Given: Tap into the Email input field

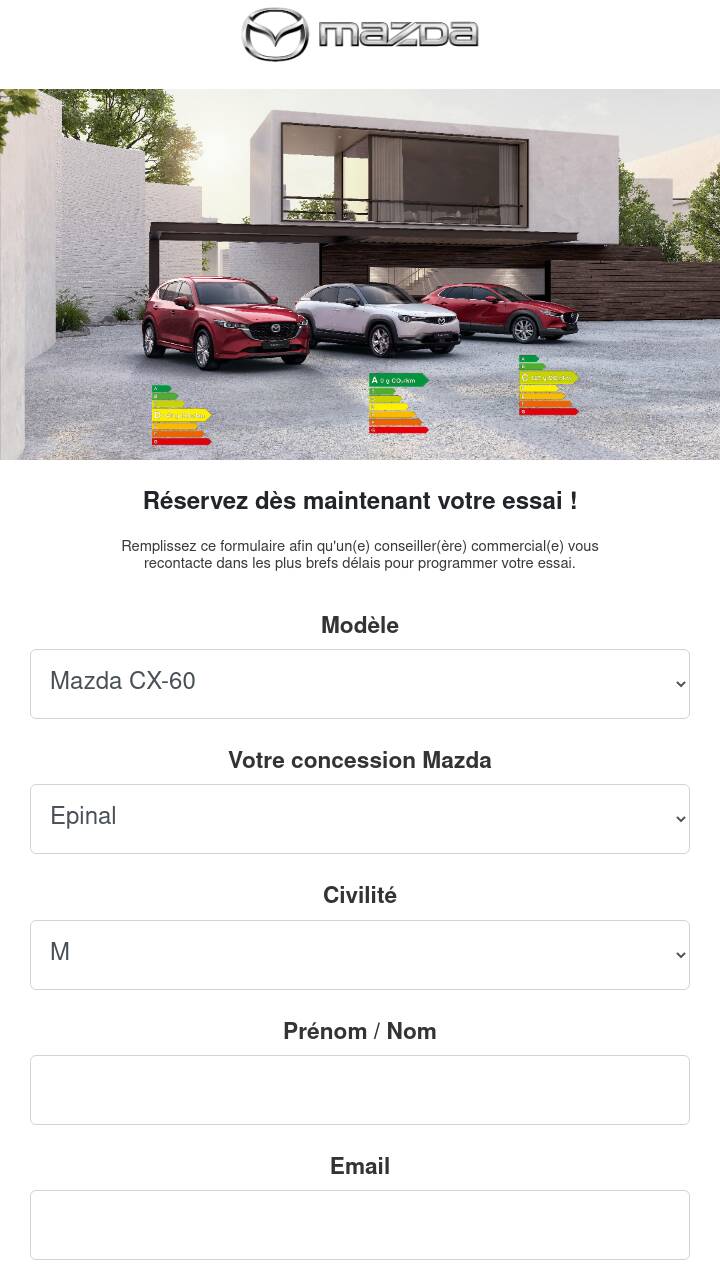Looking at the screenshot, I should click(x=360, y=1225).
